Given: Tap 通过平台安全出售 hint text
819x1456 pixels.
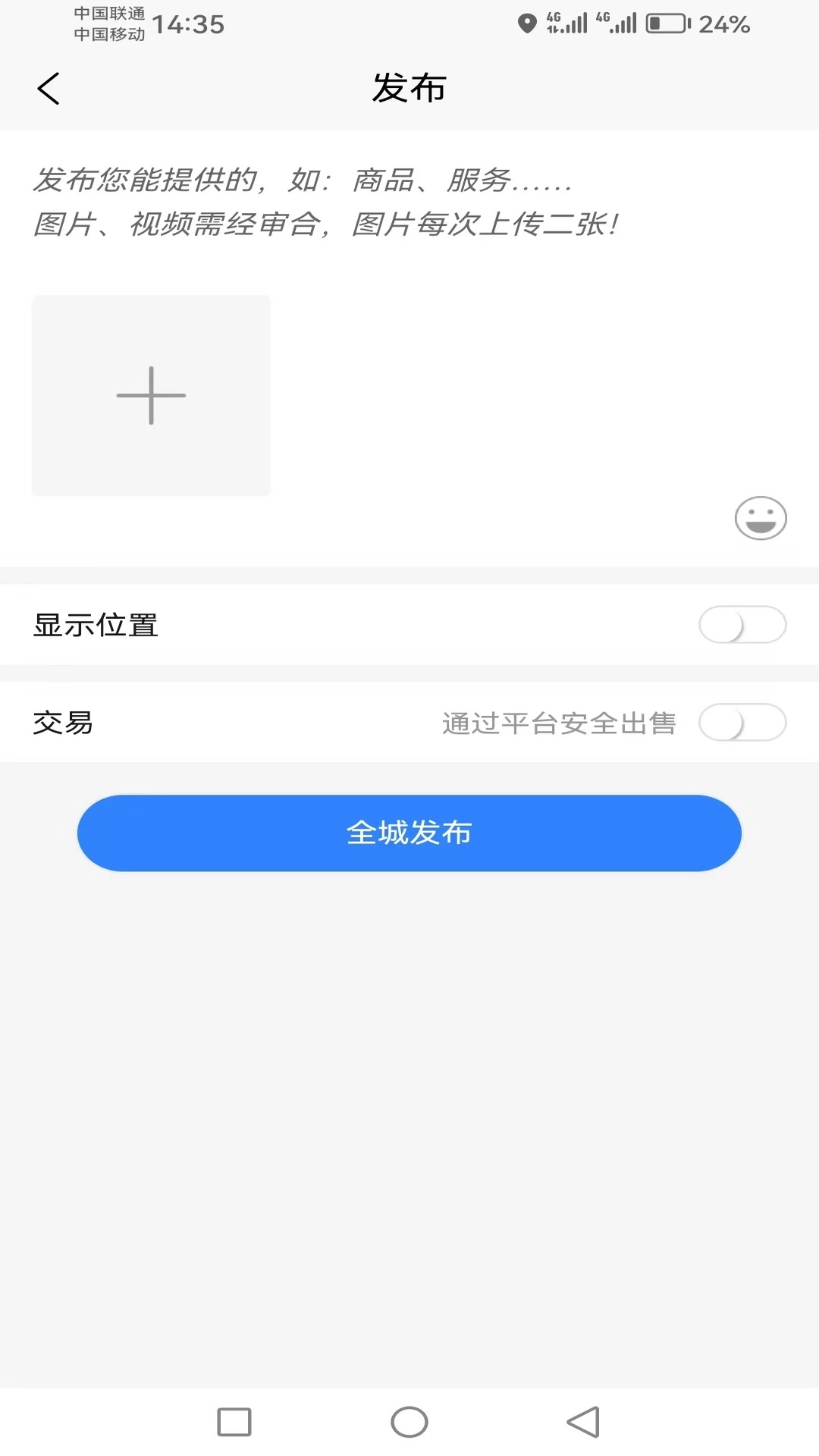Looking at the screenshot, I should (561, 723).
